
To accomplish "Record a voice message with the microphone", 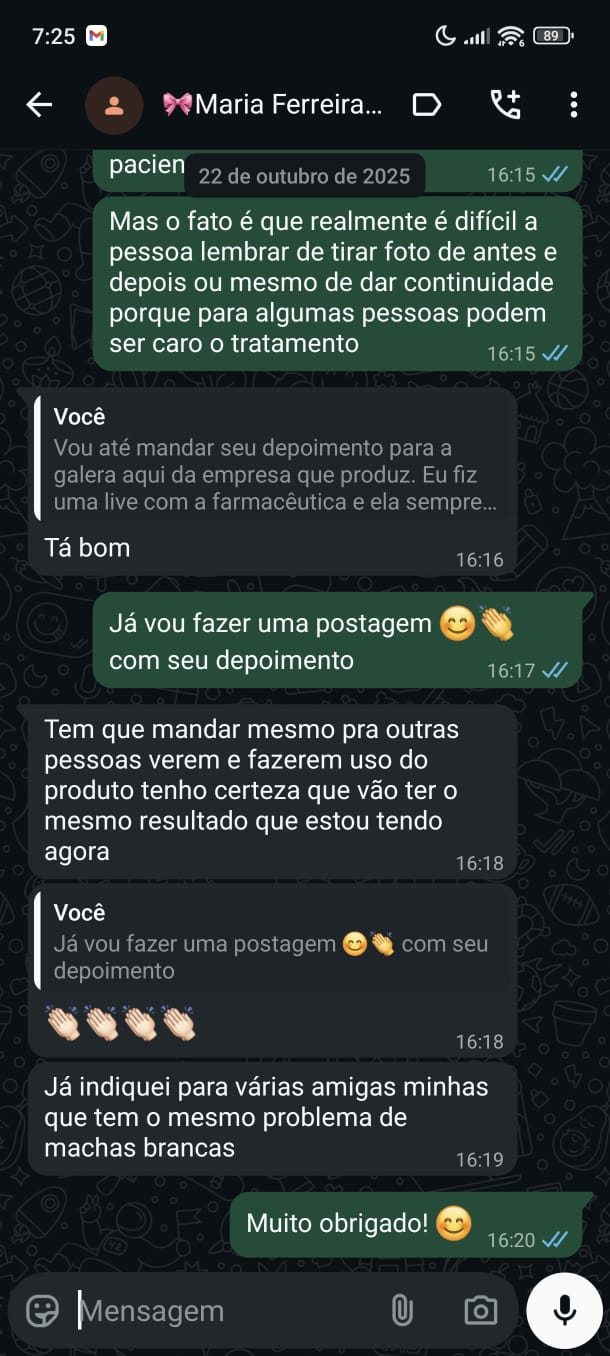I will [565, 1310].
